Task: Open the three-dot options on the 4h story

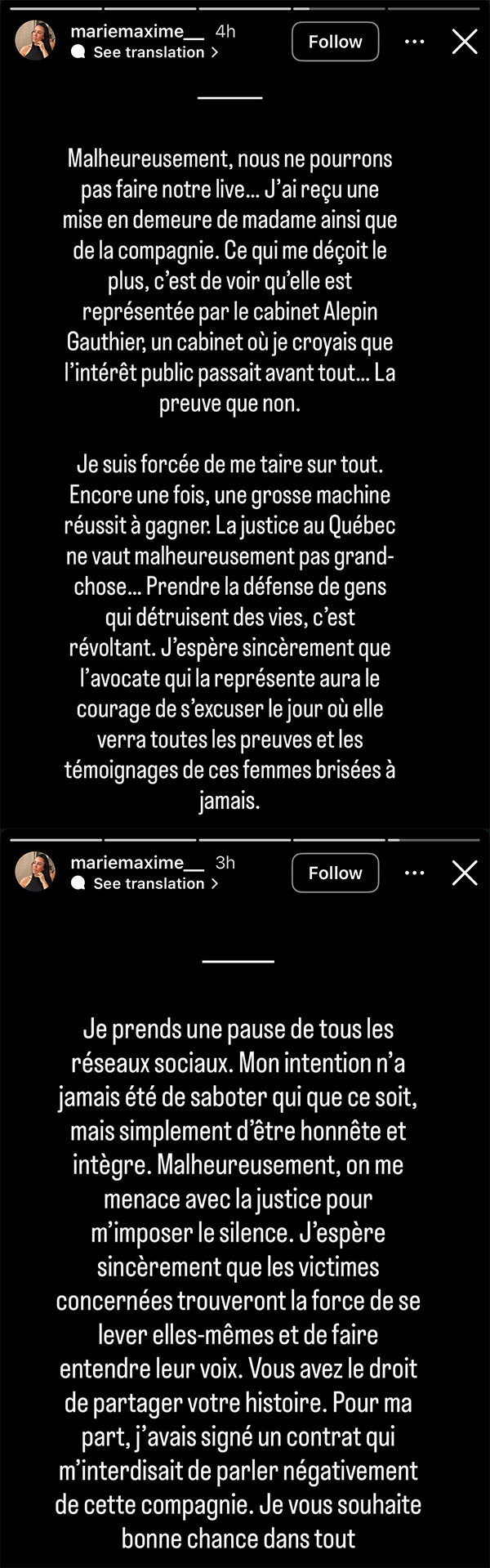Action: tap(415, 42)
